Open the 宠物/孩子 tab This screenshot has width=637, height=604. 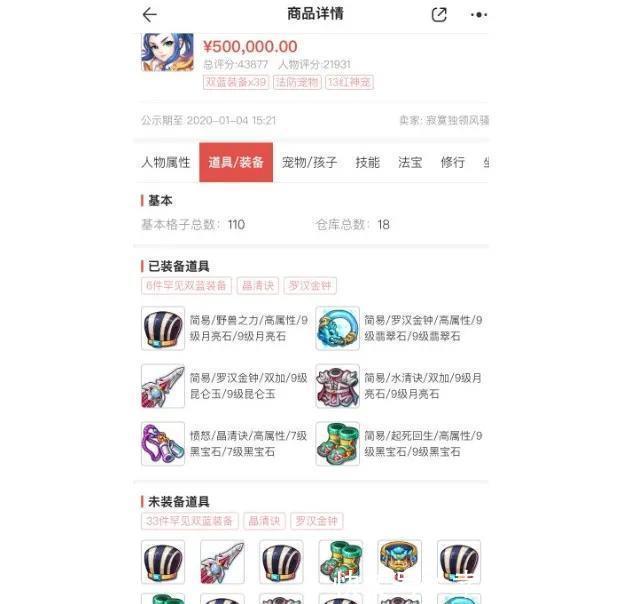309,162
